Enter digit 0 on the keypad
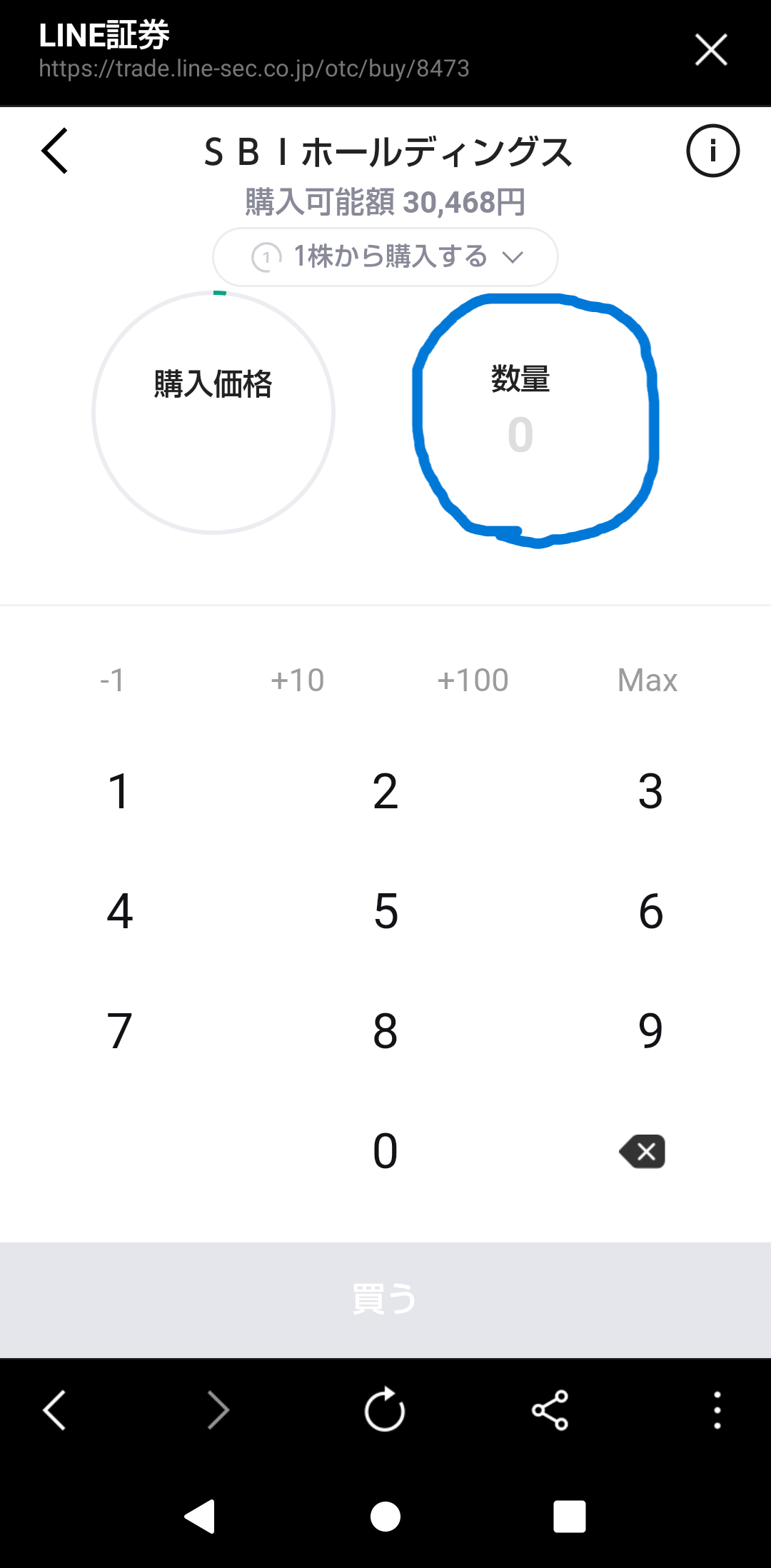The image size is (771, 1568). coord(385,1150)
